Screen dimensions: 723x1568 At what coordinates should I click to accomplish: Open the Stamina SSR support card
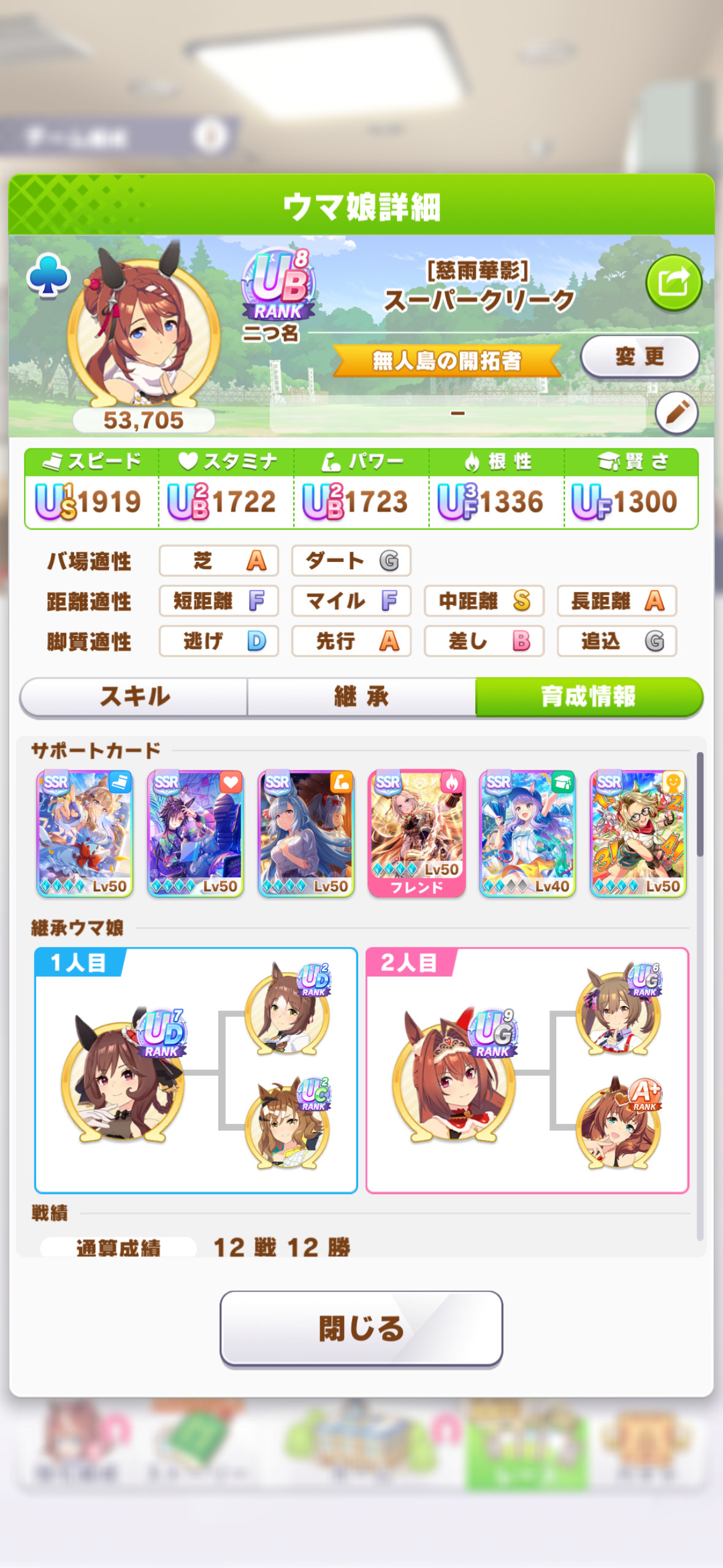(x=196, y=834)
